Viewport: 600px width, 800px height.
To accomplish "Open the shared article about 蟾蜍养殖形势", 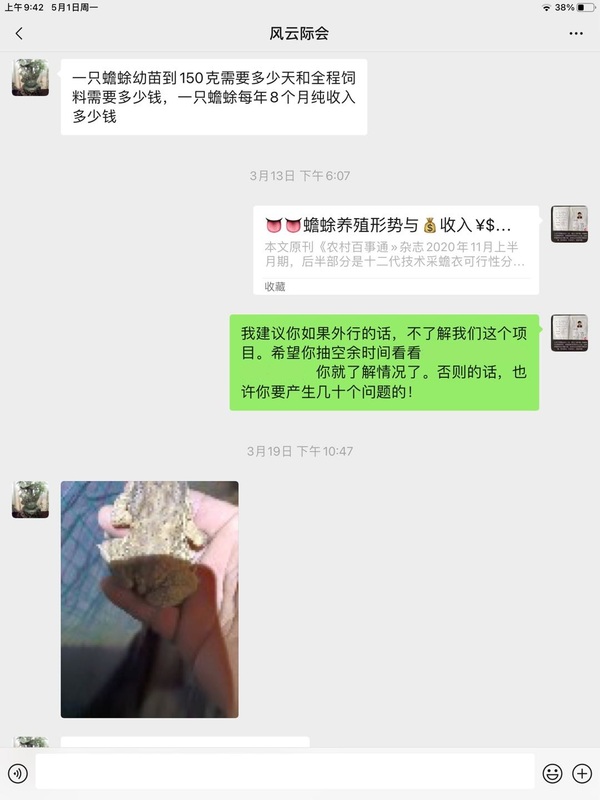I will (x=396, y=249).
